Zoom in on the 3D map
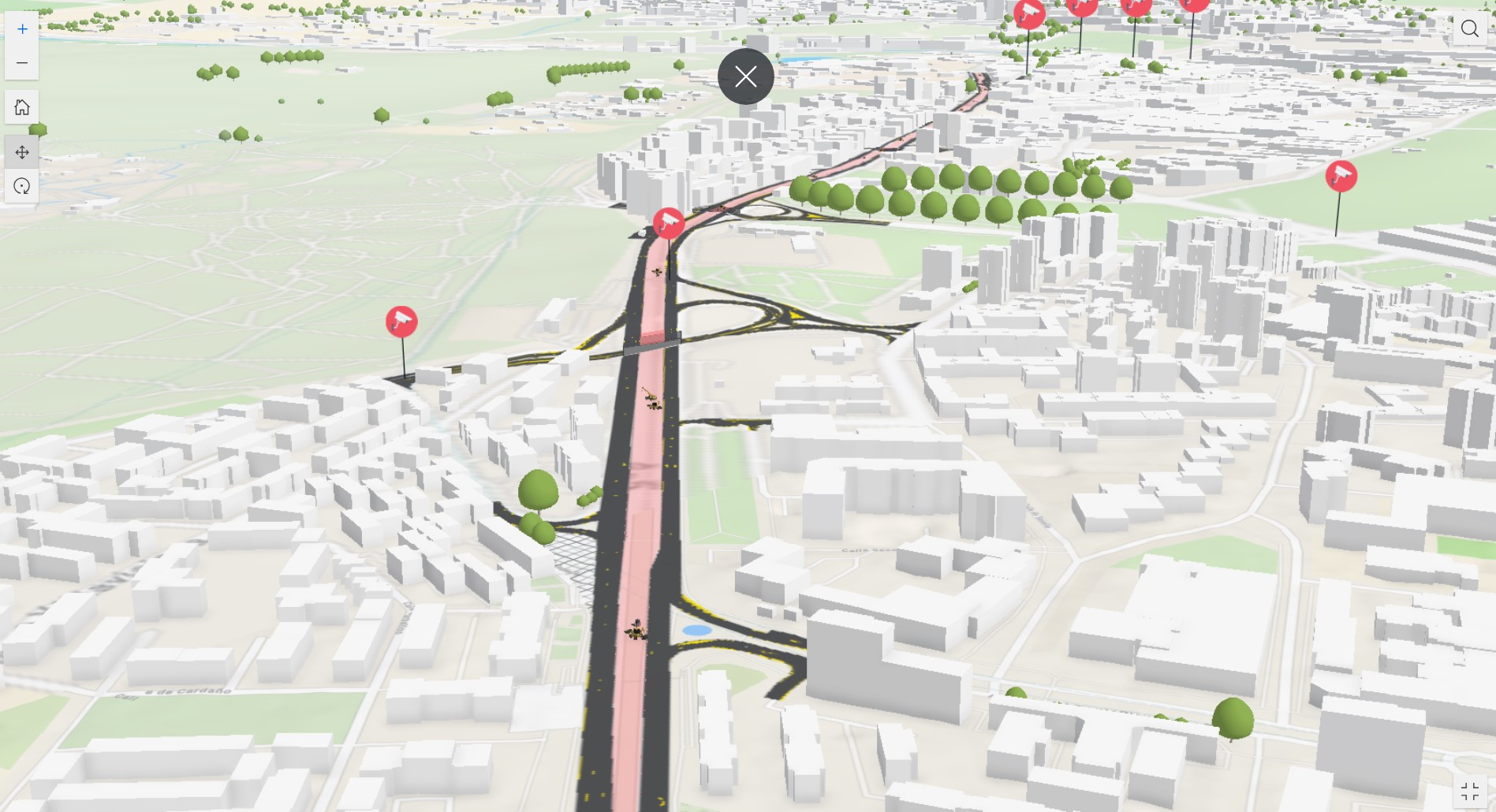Screen dimensions: 1496x812 (22, 29)
